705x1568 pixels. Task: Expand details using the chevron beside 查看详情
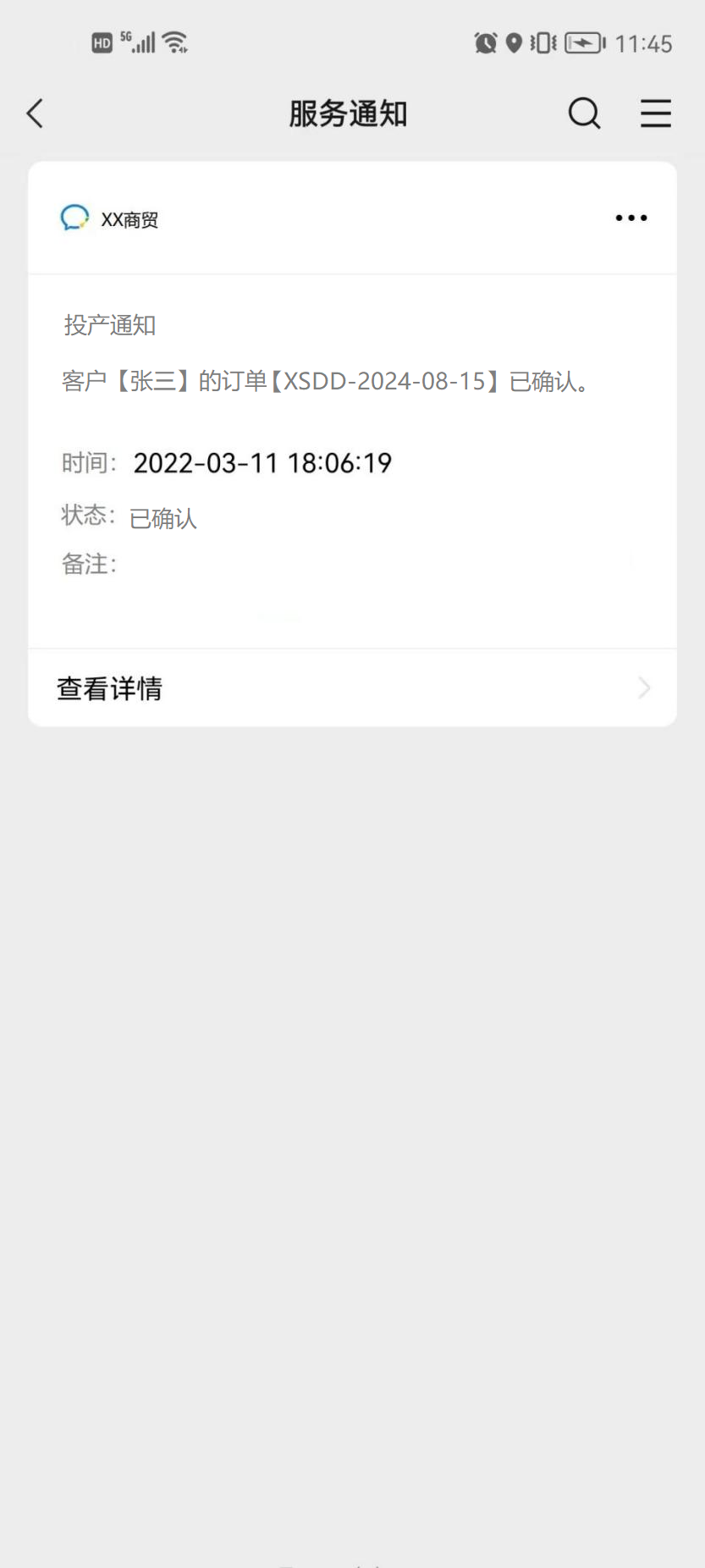644,687
